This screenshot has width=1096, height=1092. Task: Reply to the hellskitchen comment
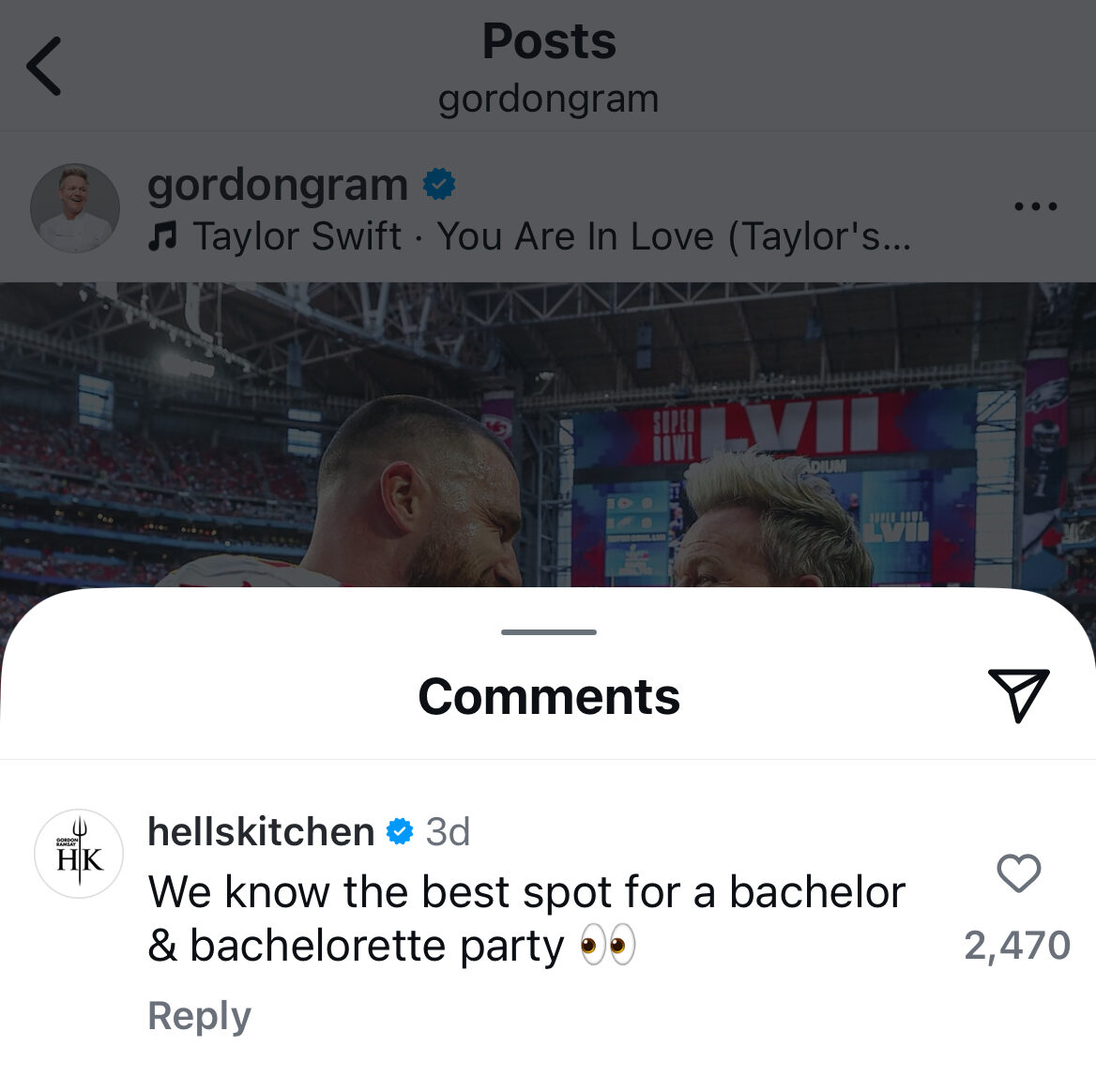tap(199, 1016)
